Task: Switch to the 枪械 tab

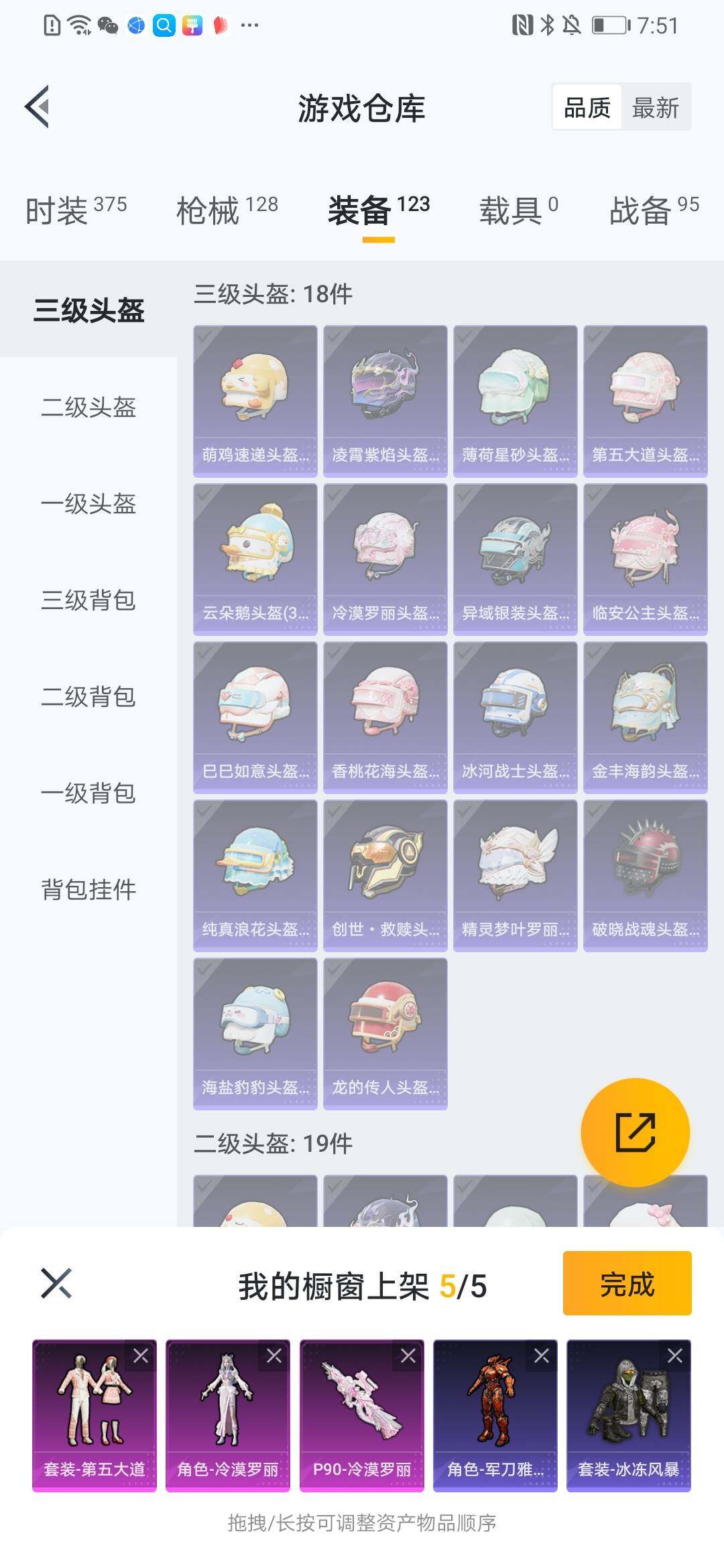Action: (x=227, y=210)
